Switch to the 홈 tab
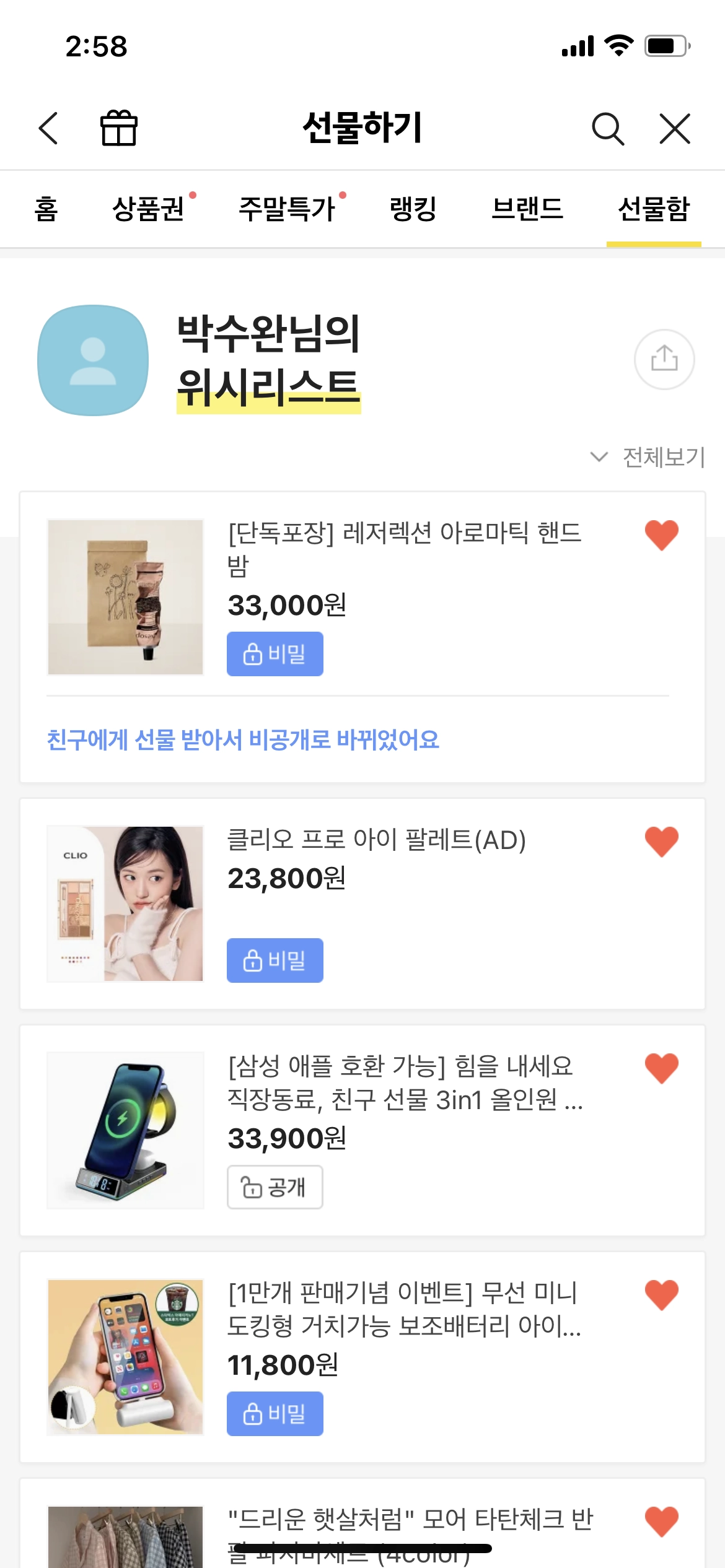The height and width of the screenshot is (1568, 725). pyautogui.click(x=46, y=209)
